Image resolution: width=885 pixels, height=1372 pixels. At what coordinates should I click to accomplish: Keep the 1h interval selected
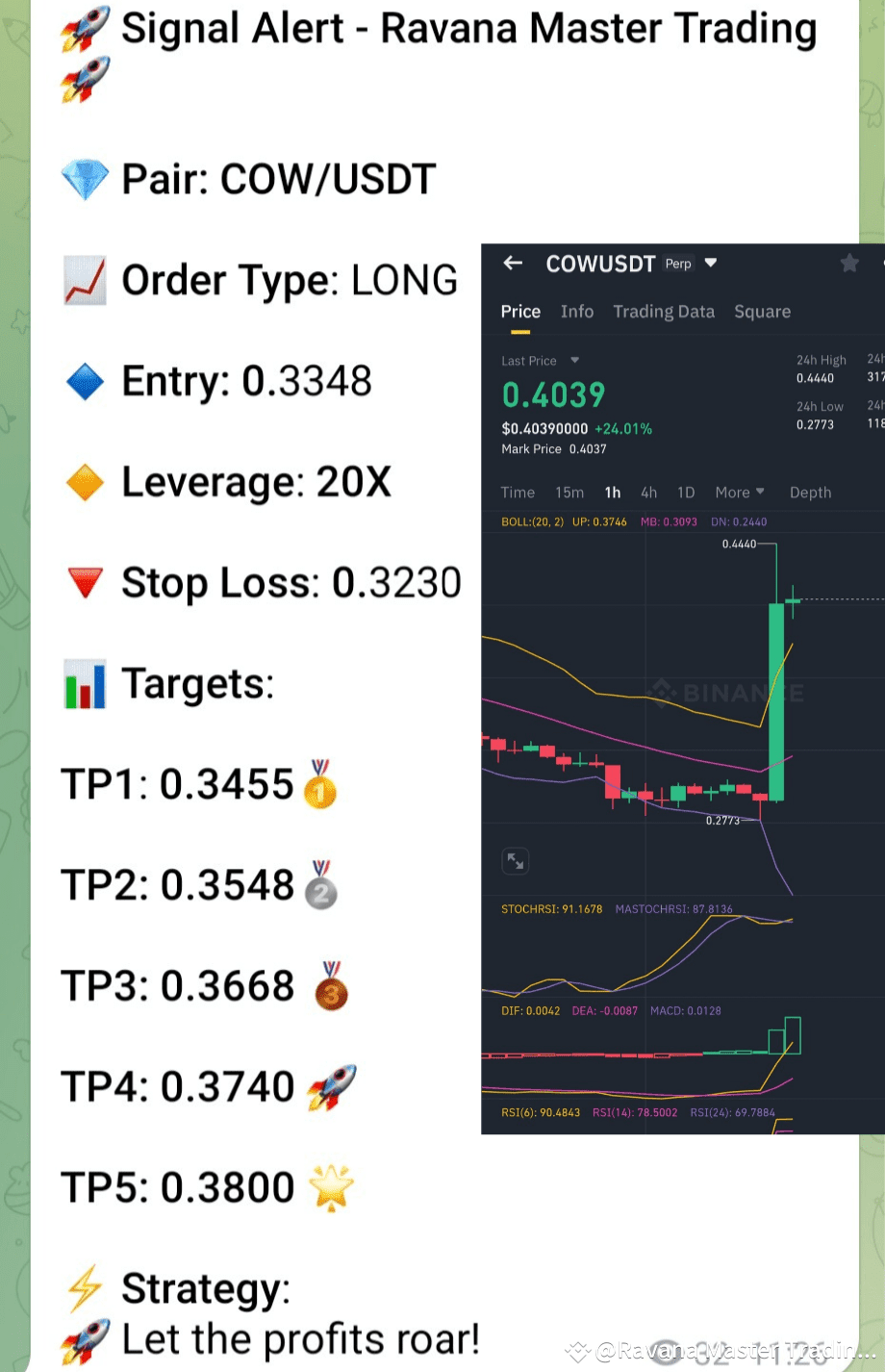tap(613, 492)
